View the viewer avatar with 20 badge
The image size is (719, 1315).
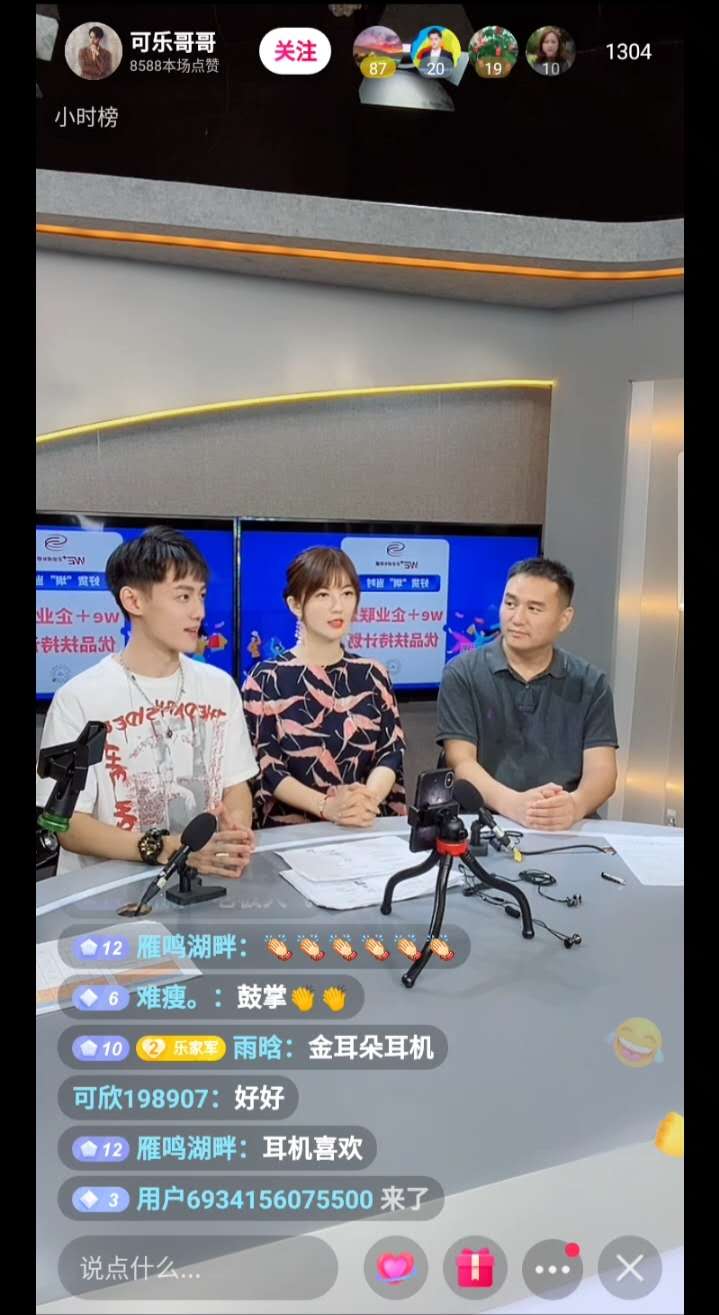tap(435, 51)
